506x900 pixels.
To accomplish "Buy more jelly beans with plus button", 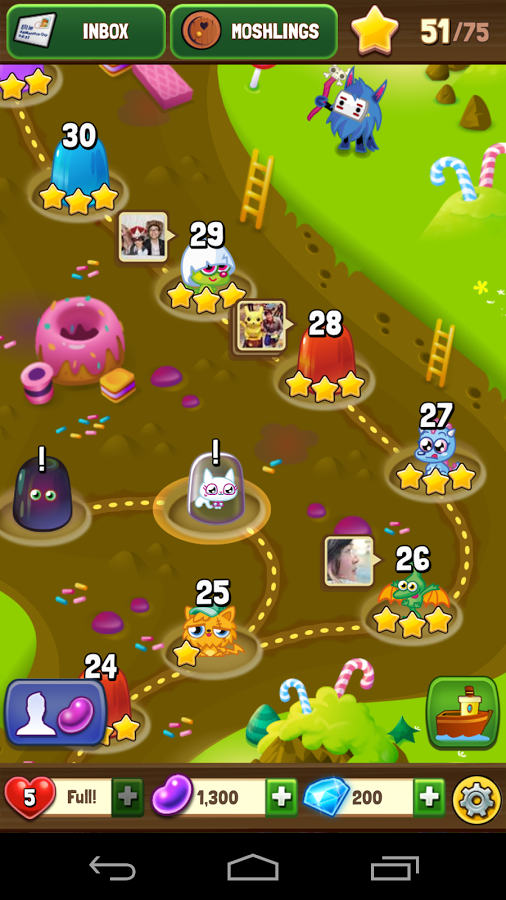I will click(x=281, y=797).
